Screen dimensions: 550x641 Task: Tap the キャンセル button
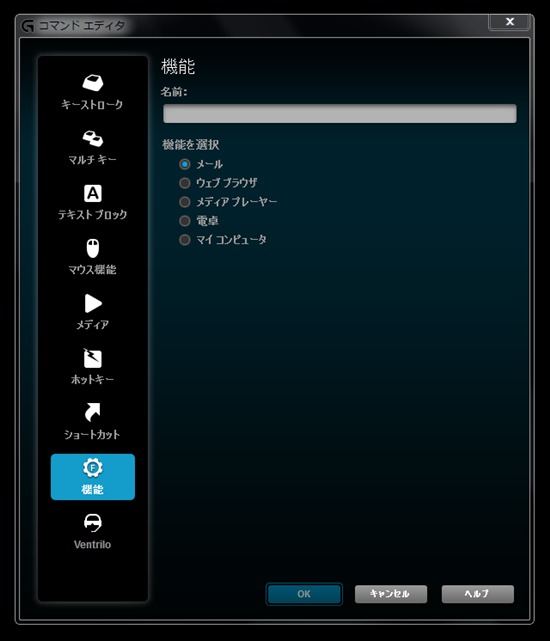coord(391,594)
